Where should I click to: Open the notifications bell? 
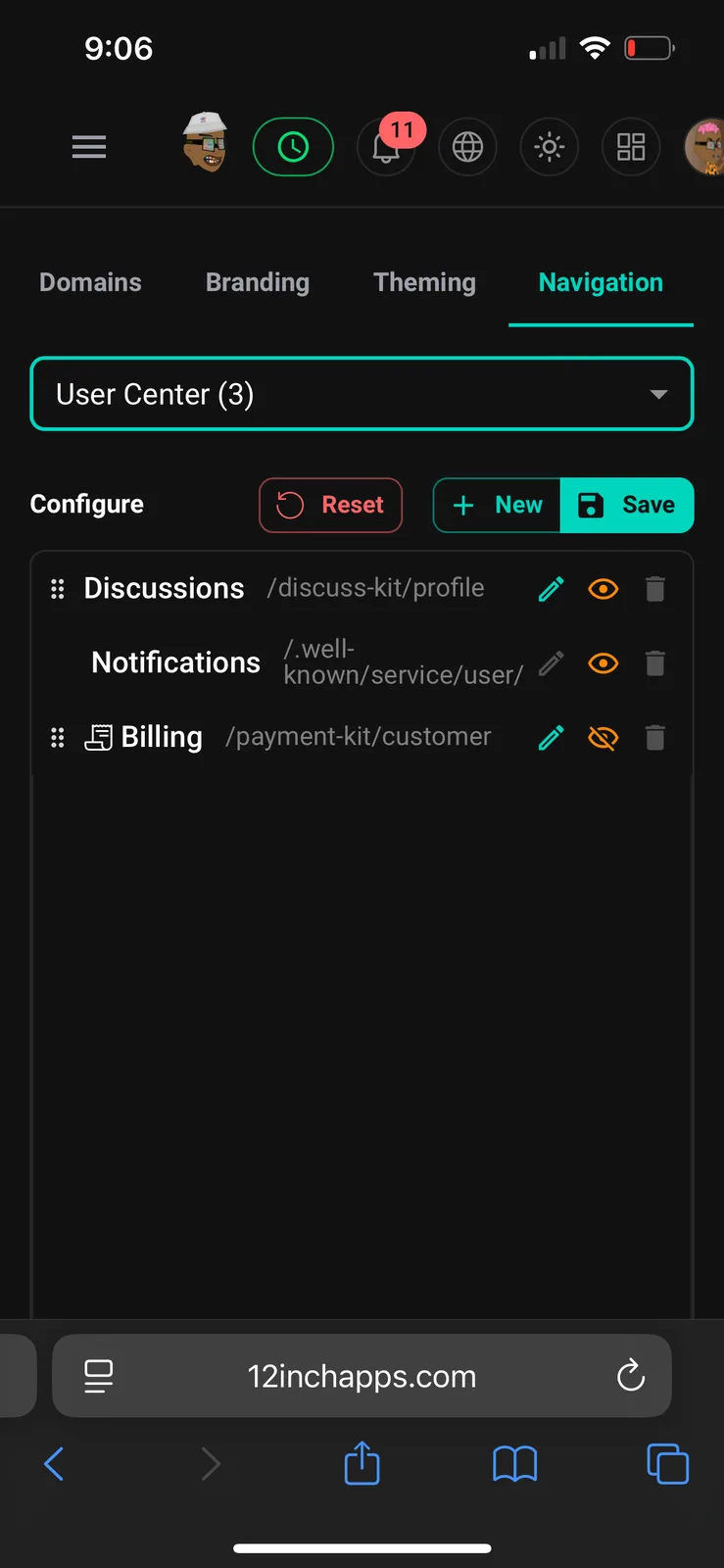pyautogui.click(x=386, y=147)
